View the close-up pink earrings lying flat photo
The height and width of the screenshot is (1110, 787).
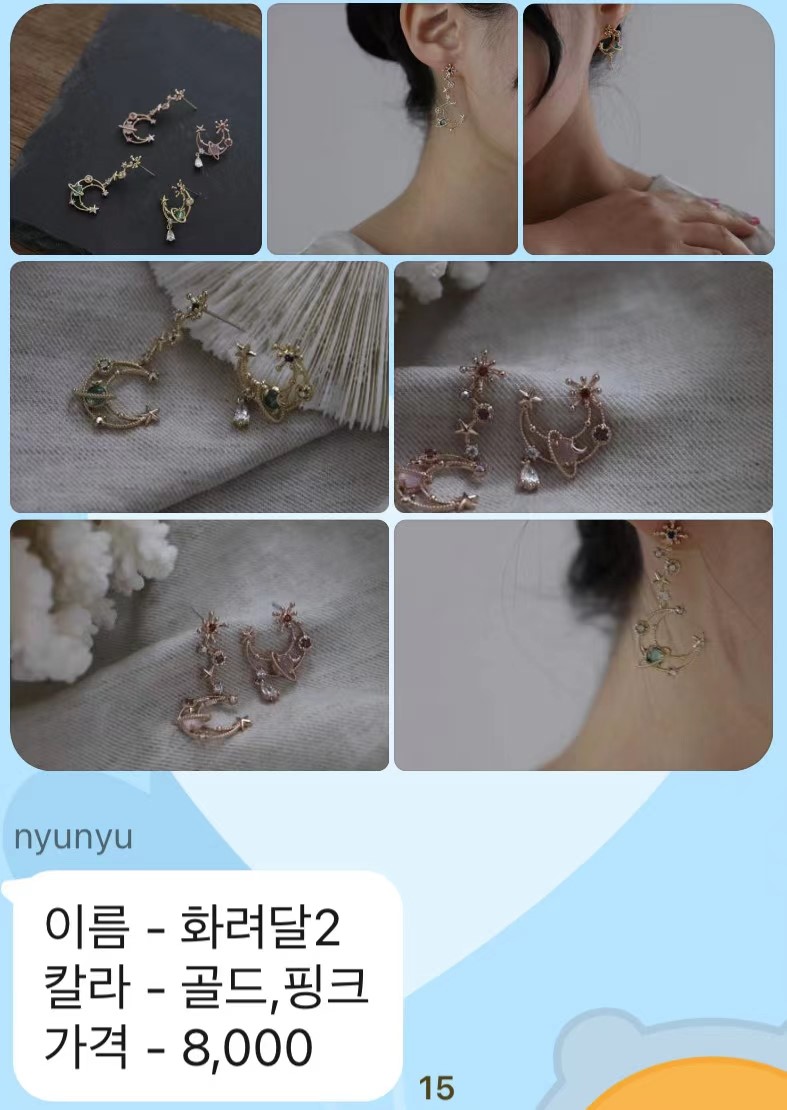tap(583, 387)
